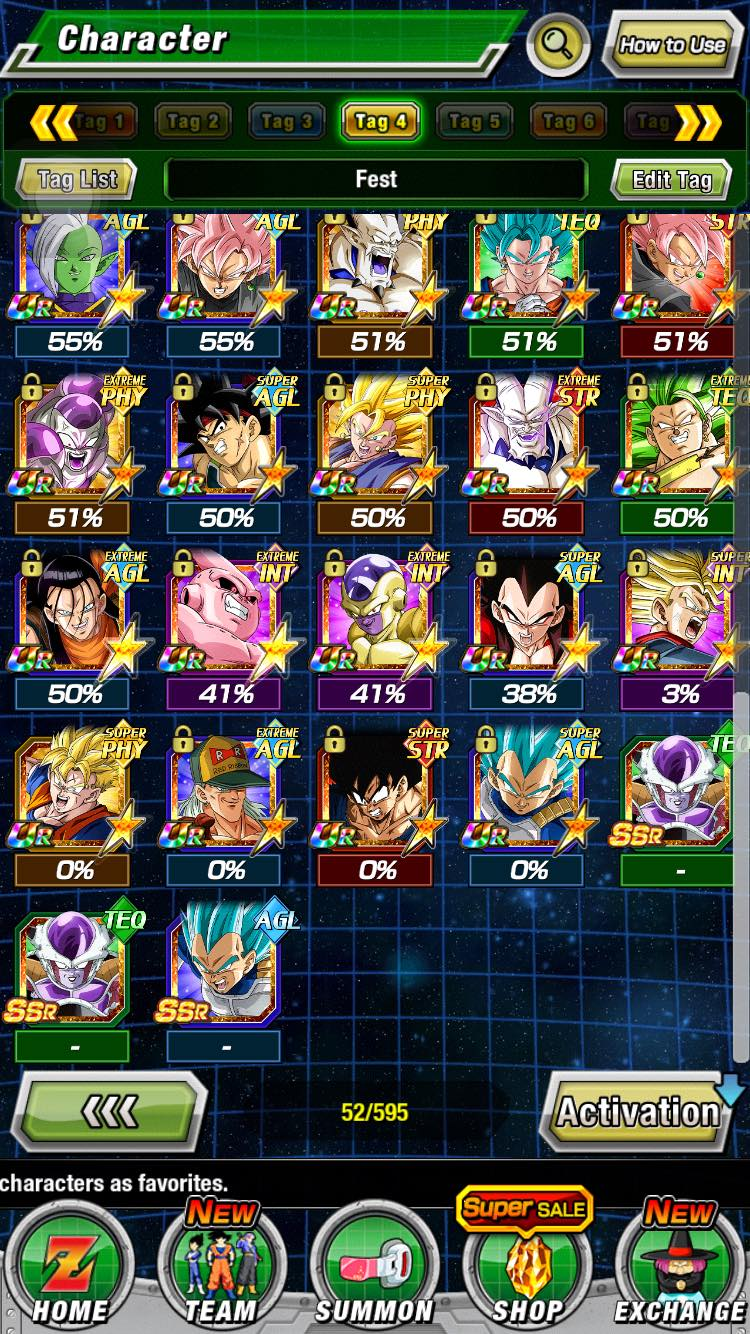The image size is (750, 1334).
Task: Open the SUMMON section
Action: click(375, 1265)
